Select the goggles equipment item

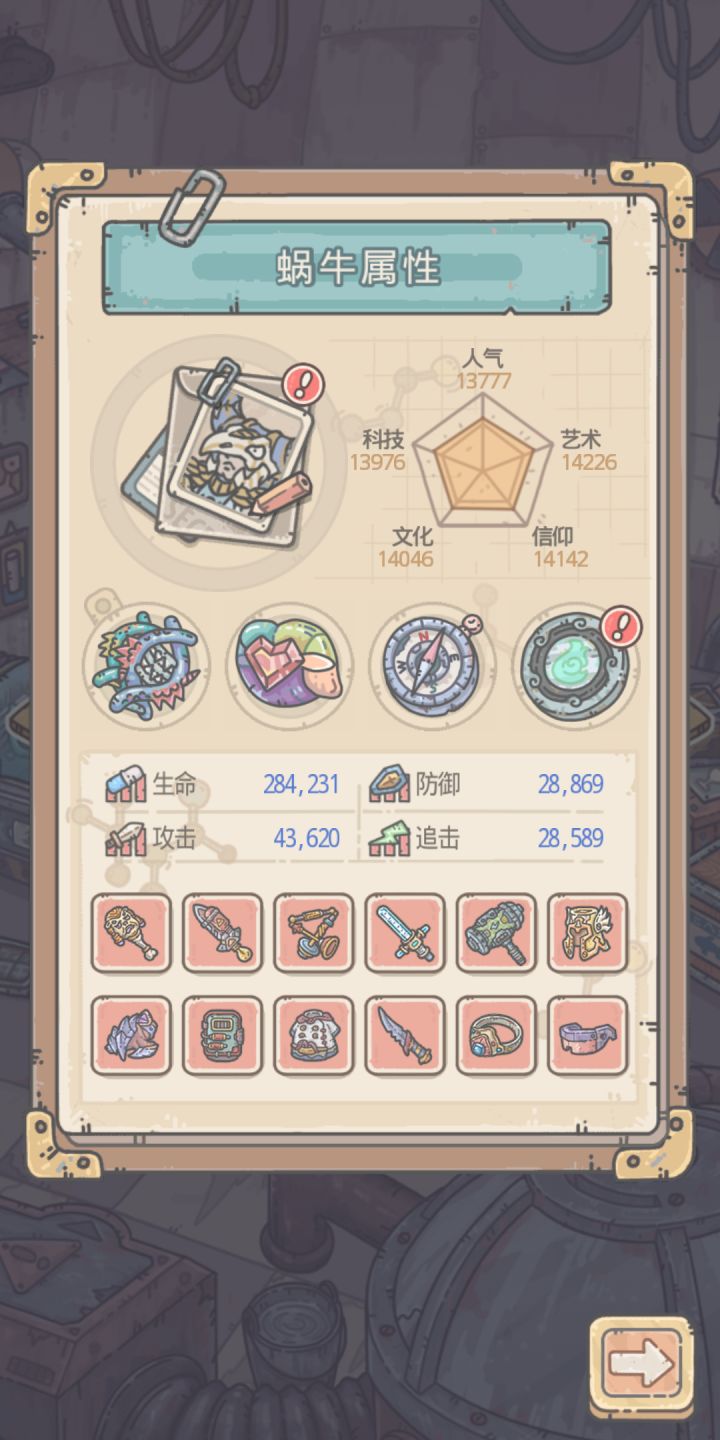tap(585, 1036)
